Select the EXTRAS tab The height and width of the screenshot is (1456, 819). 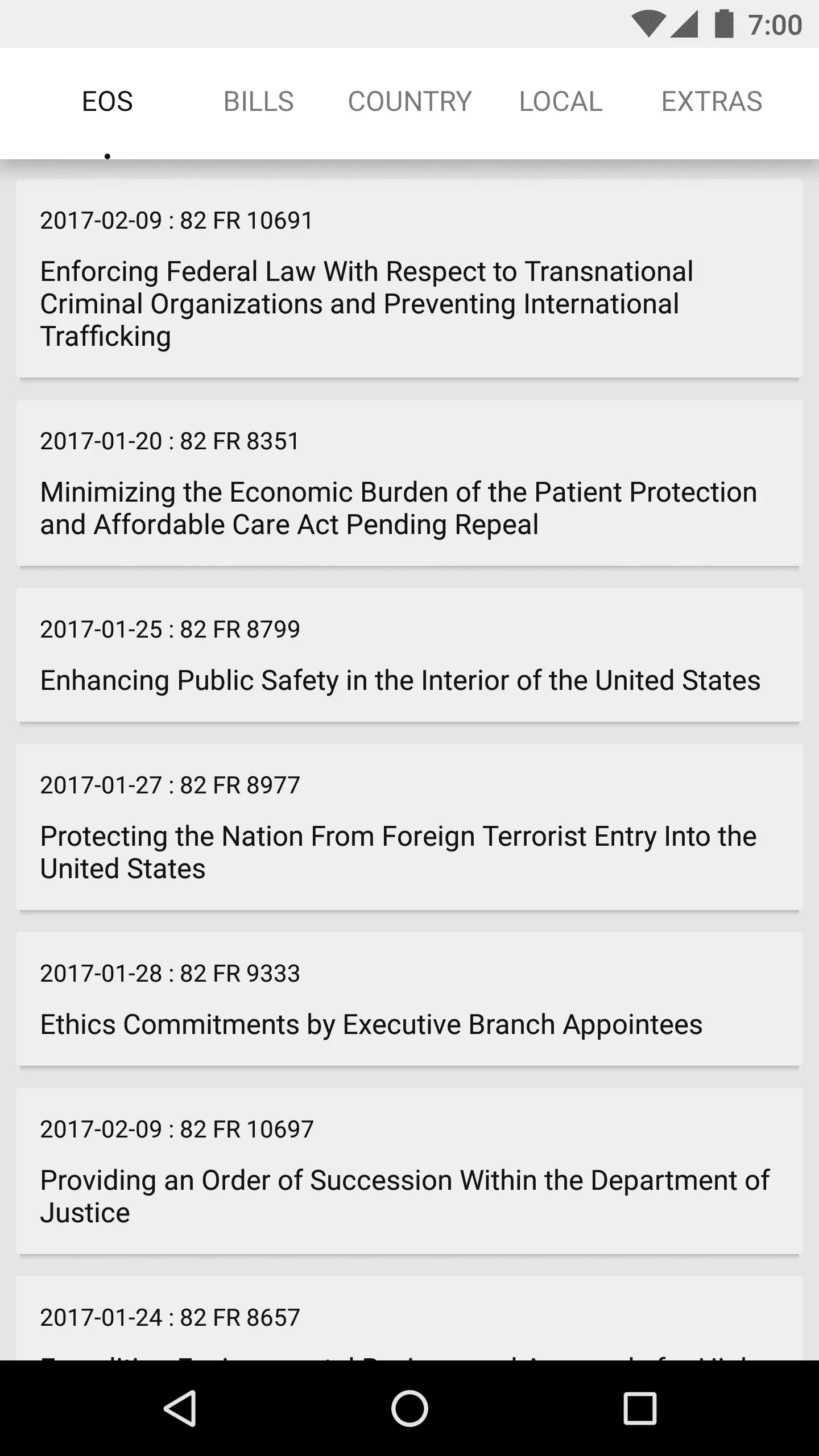point(712,102)
